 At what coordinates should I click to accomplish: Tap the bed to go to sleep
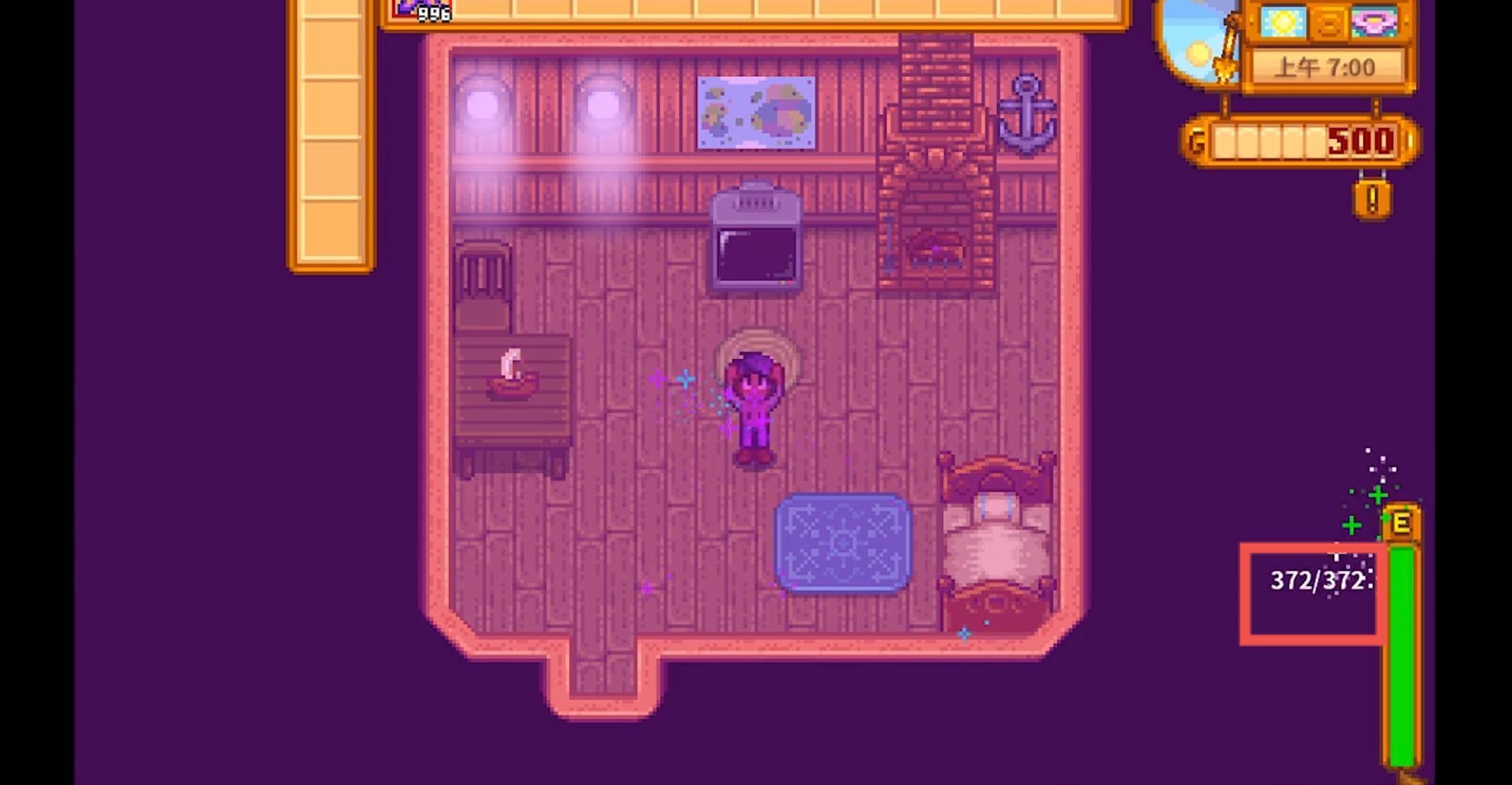[x=996, y=543]
